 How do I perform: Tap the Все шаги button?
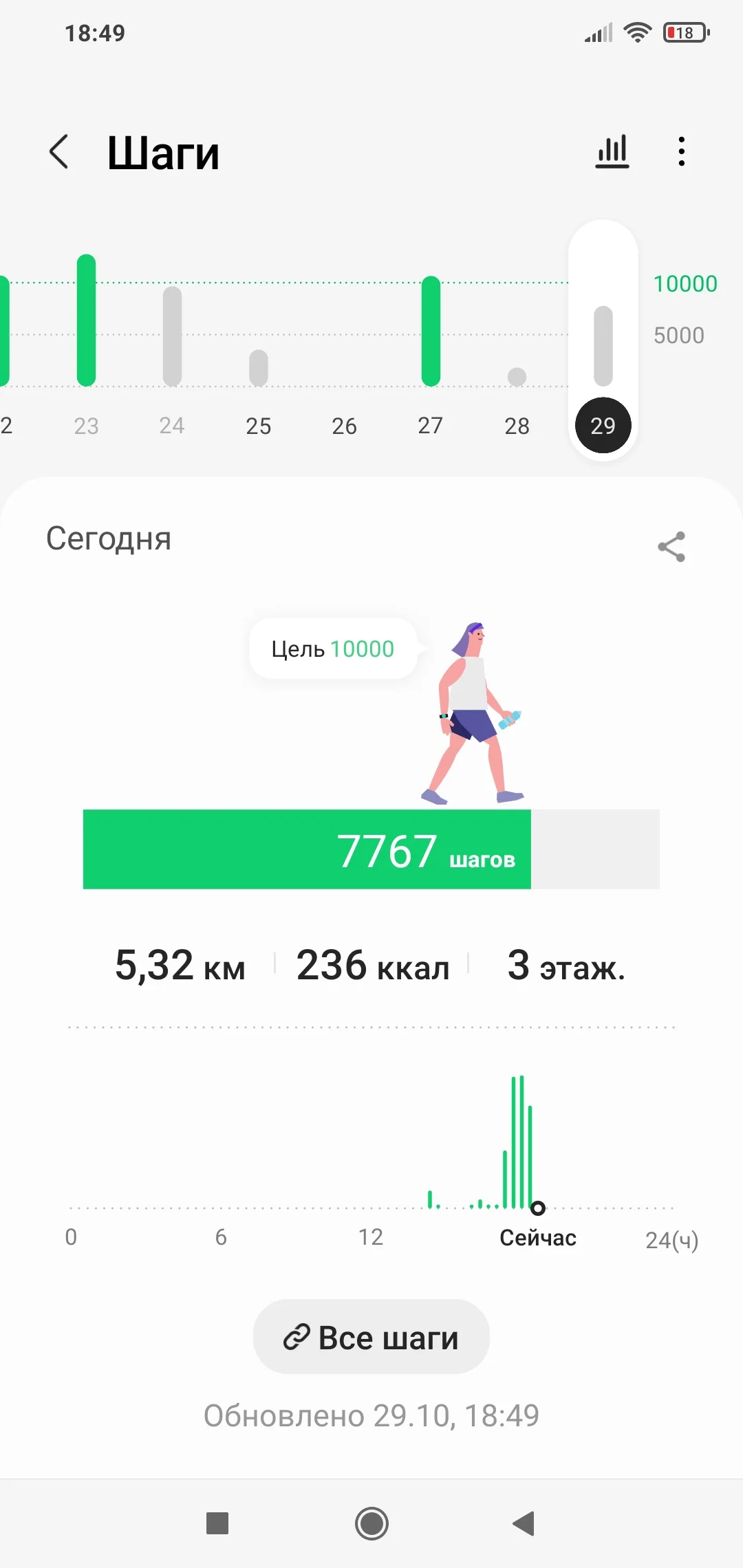[371, 1337]
